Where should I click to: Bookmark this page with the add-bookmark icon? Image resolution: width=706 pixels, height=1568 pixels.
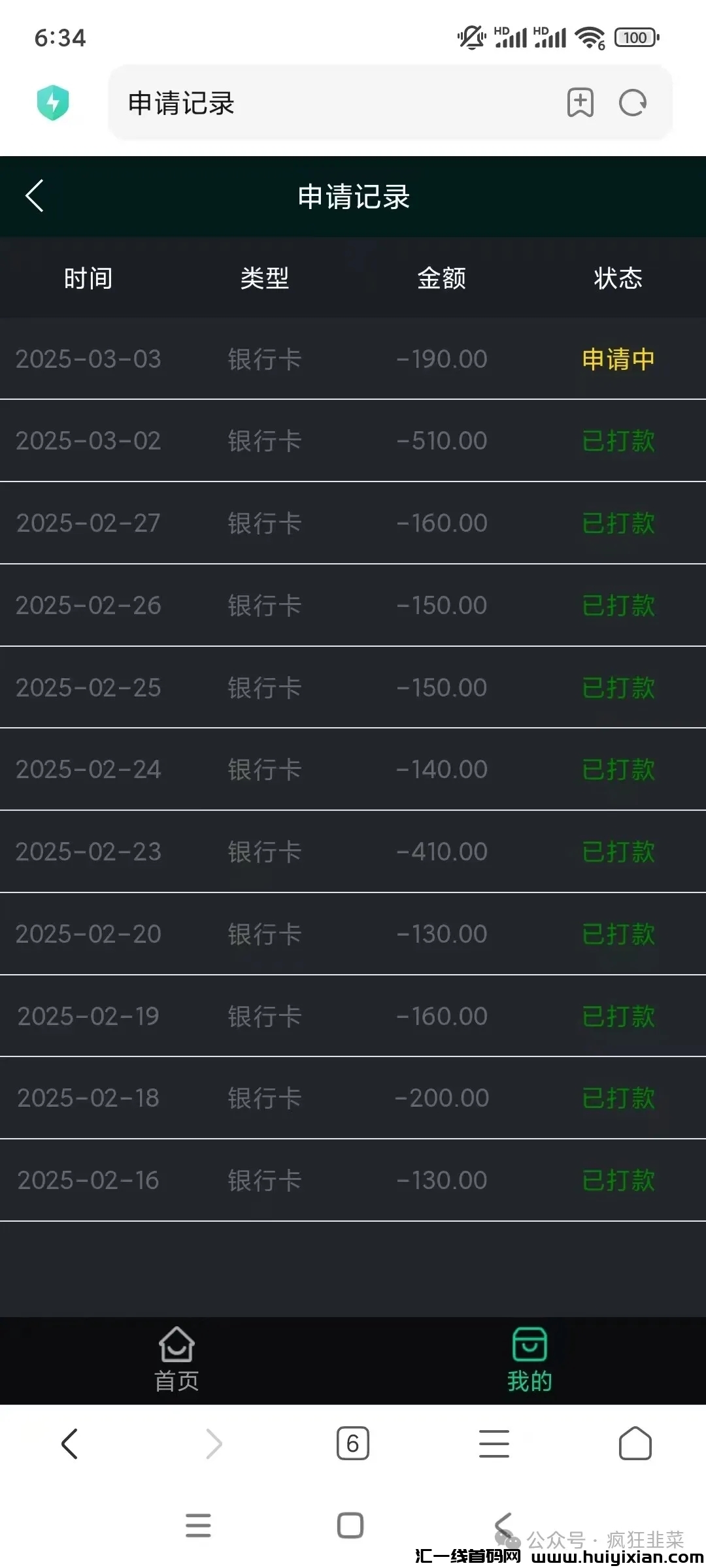580,103
